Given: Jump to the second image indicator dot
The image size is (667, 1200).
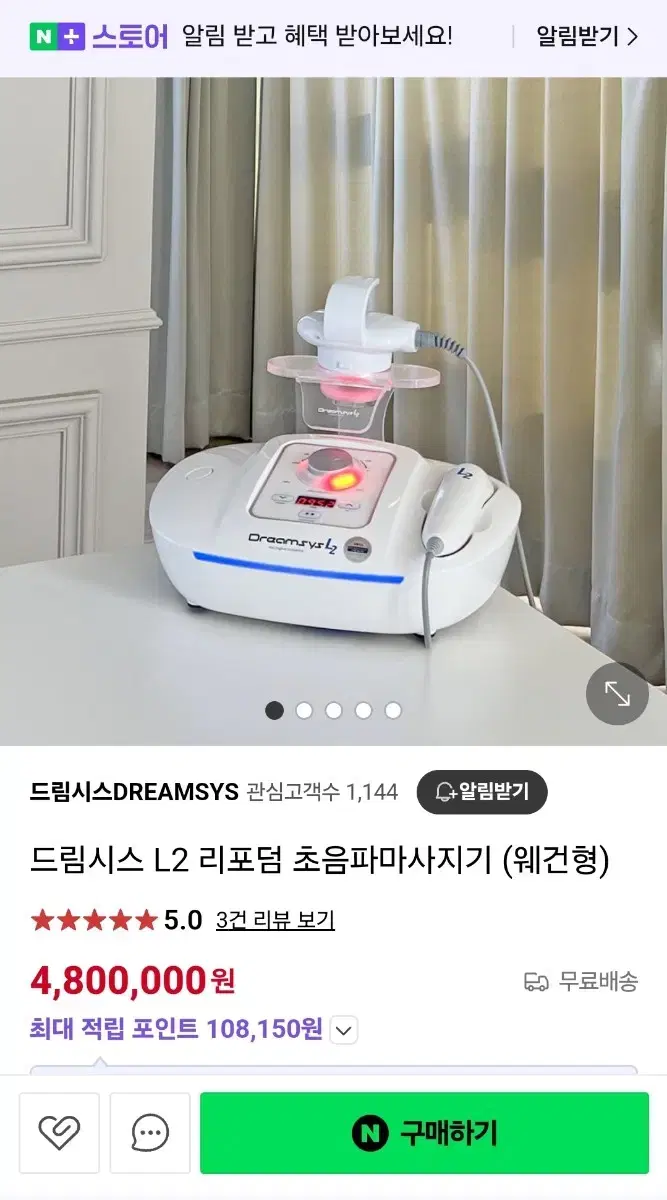Looking at the screenshot, I should (x=304, y=710).
